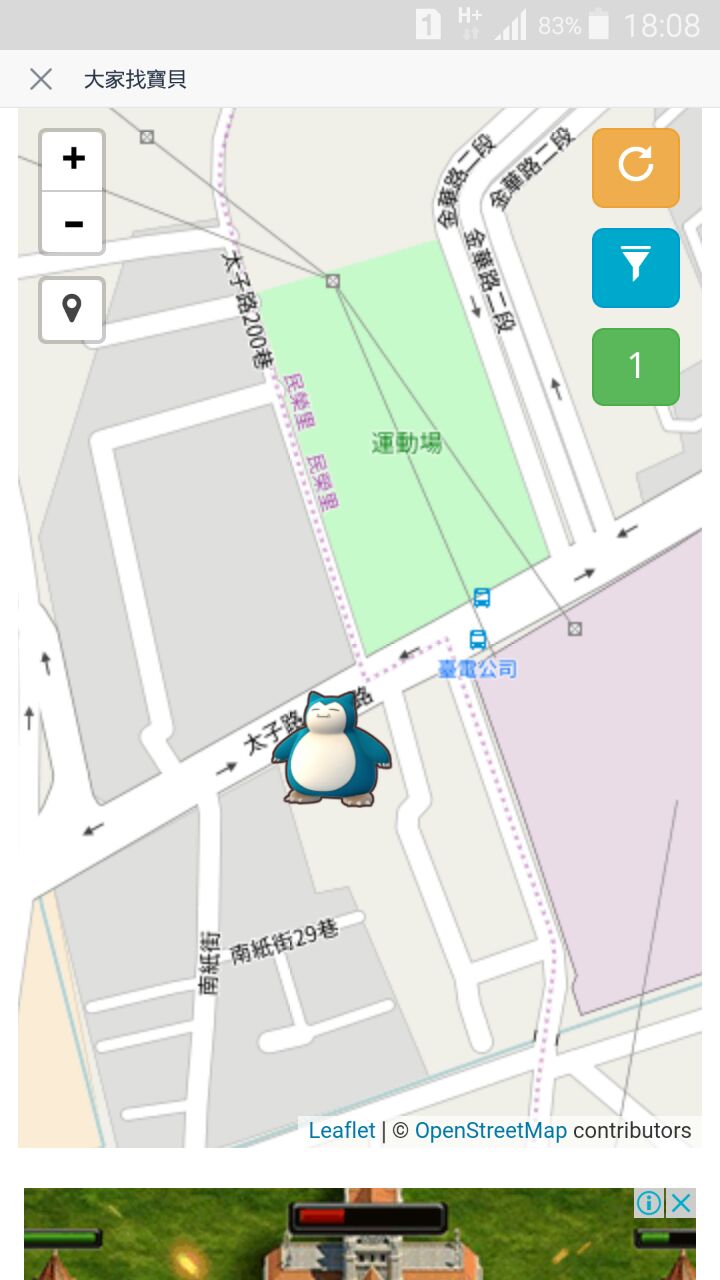Open the Leaflet link
Image resolution: width=720 pixels, height=1280 pixels.
point(341,1131)
